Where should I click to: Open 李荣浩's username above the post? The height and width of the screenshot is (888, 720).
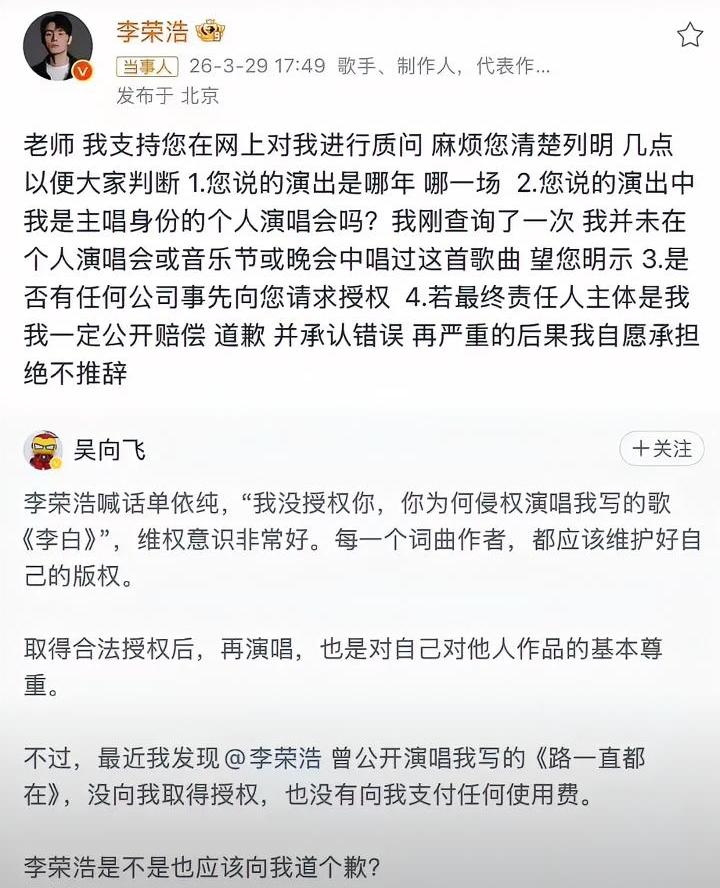pos(150,30)
